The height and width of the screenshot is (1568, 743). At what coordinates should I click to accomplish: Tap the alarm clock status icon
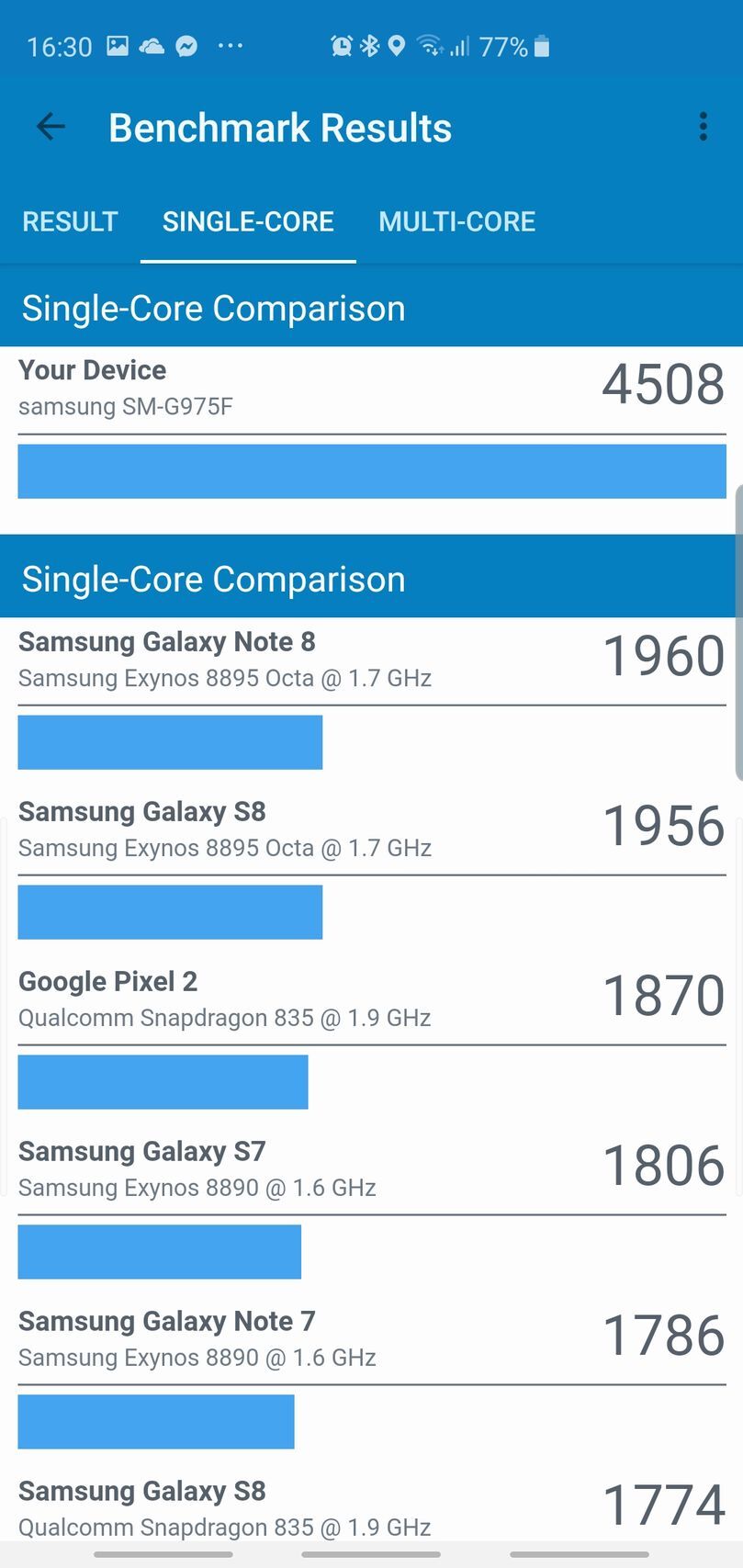(343, 46)
